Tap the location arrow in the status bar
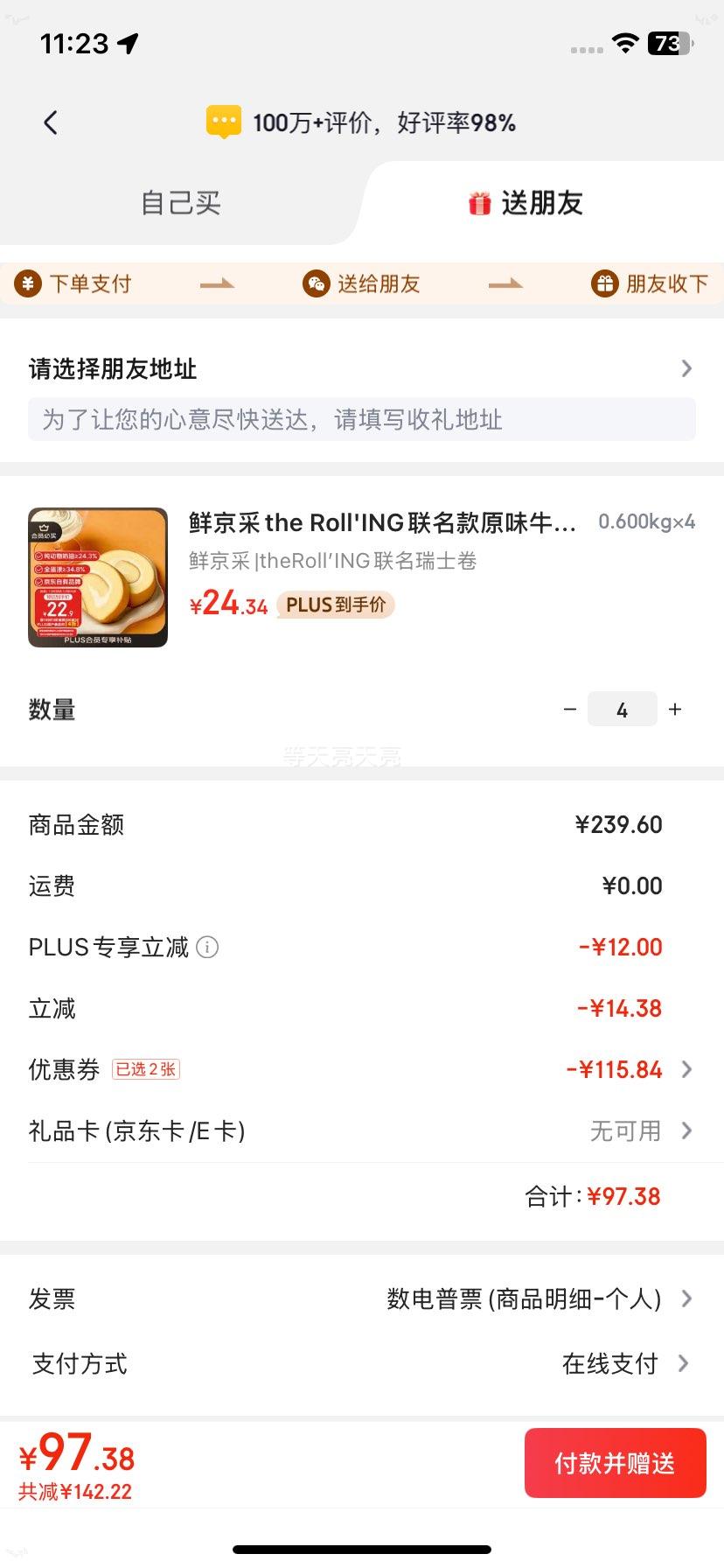 [x=128, y=42]
